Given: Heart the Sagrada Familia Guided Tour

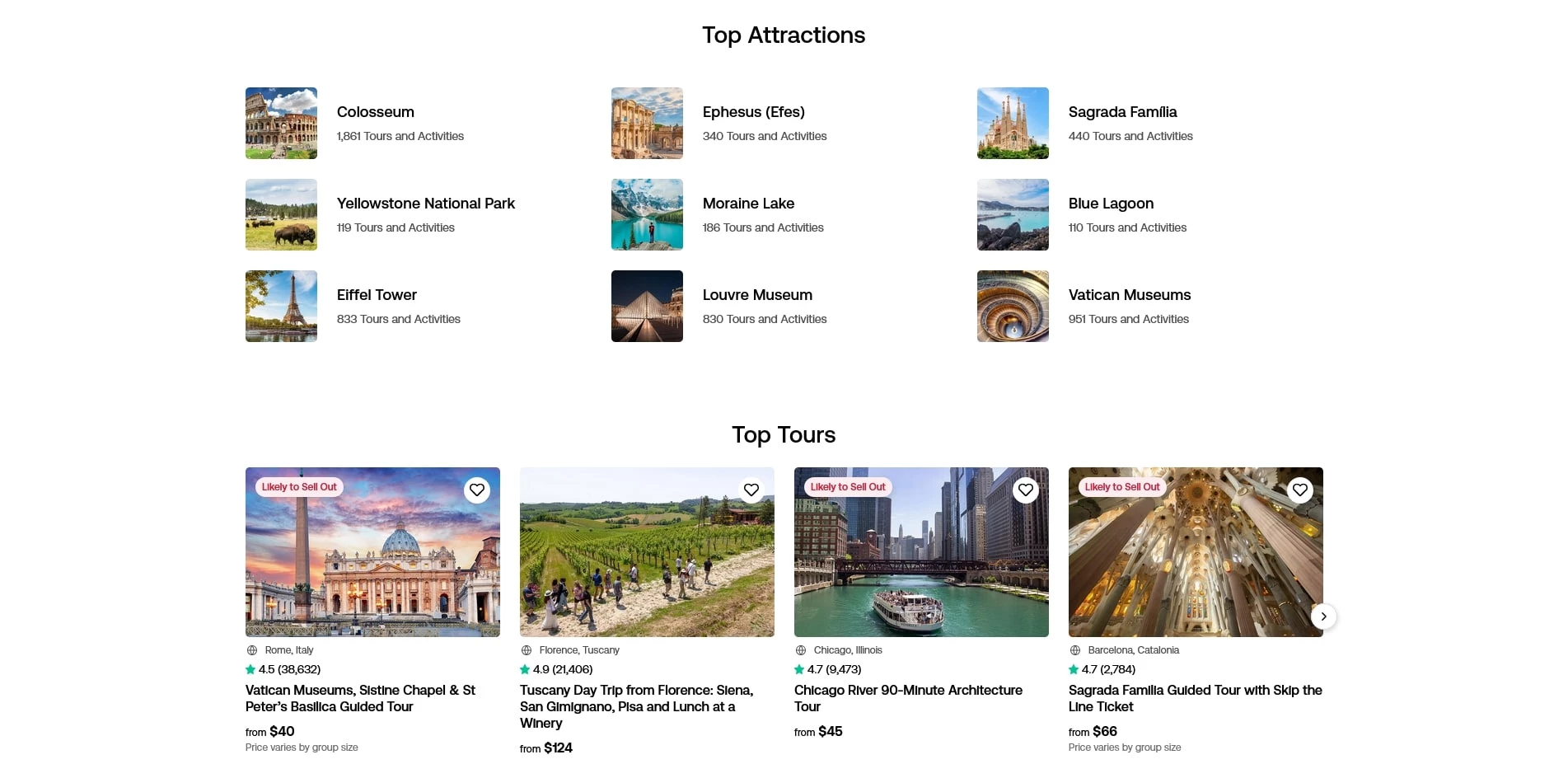Looking at the screenshot, I should point(1300,490).
